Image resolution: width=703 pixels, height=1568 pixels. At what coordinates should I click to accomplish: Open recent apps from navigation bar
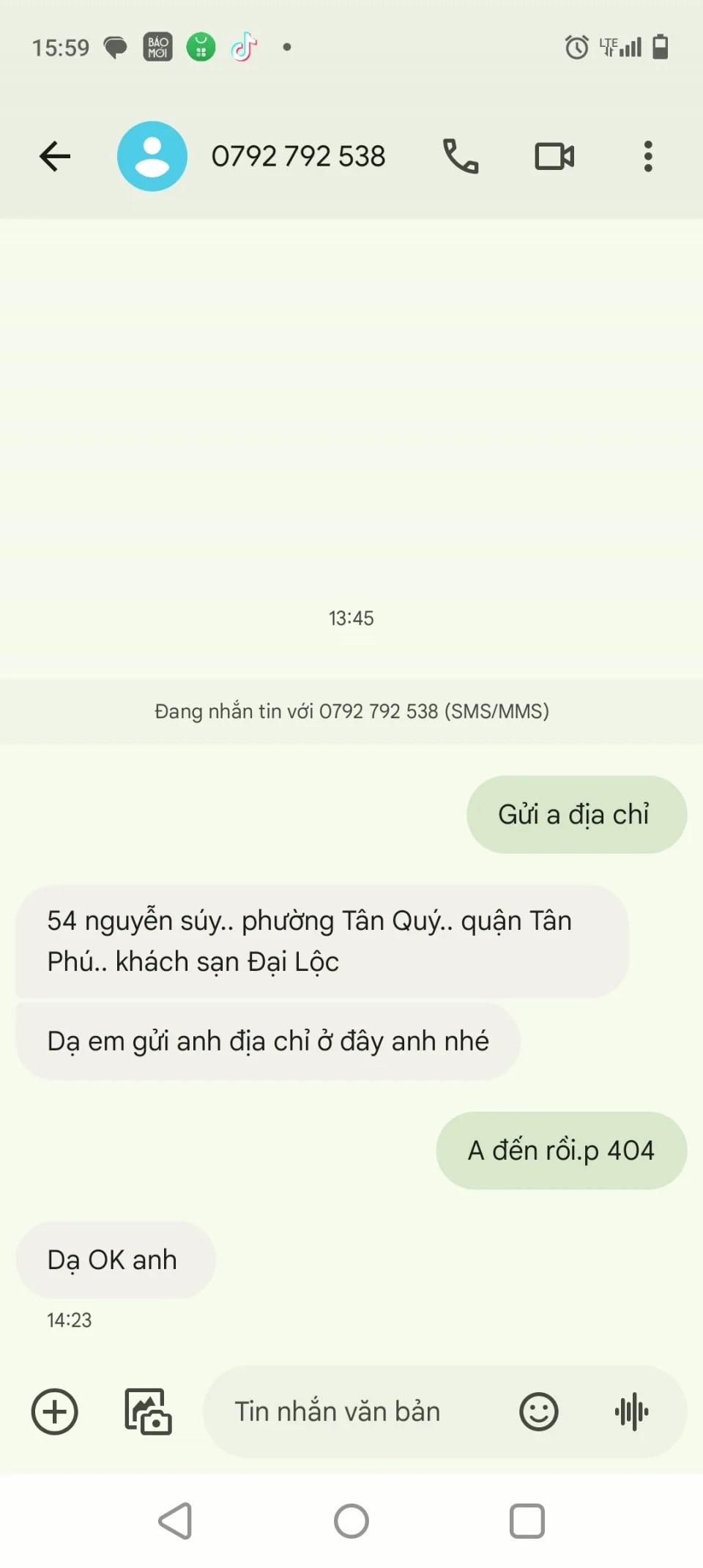pos(527,1521)
